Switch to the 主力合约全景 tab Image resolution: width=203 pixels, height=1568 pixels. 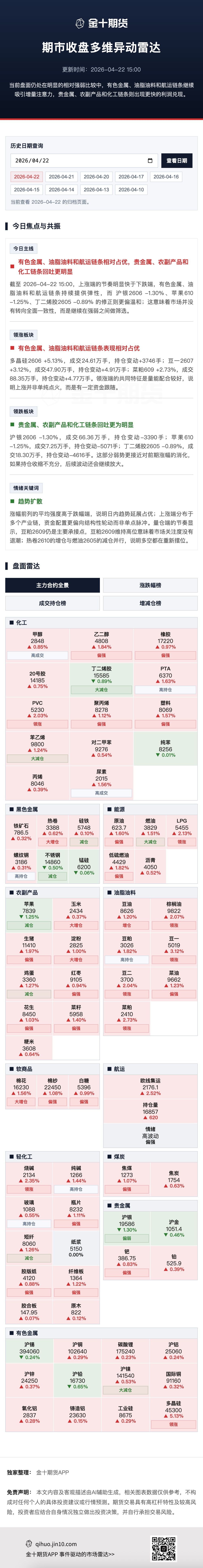(x=52, y=585)
